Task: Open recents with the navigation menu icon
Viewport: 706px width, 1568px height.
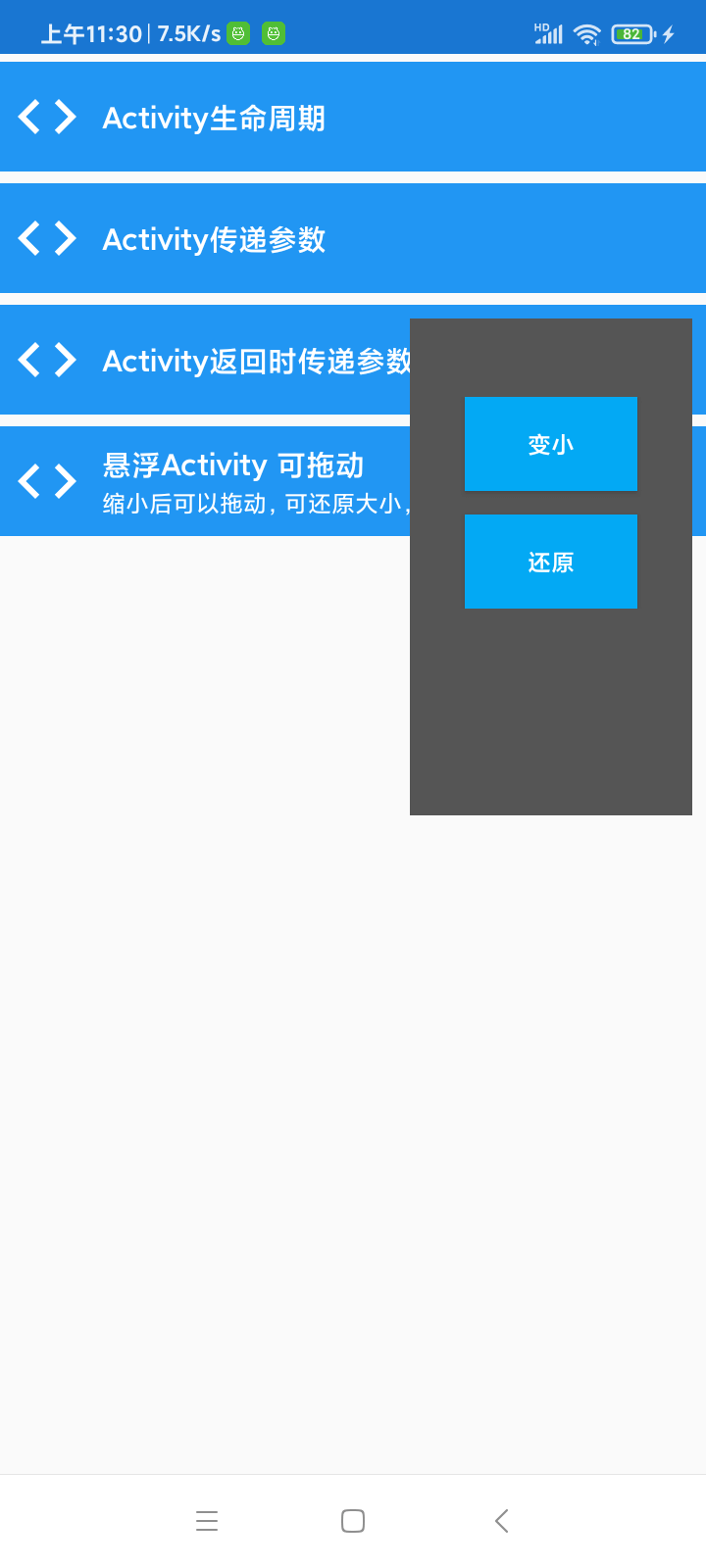Action: (x=206, y=1520)
